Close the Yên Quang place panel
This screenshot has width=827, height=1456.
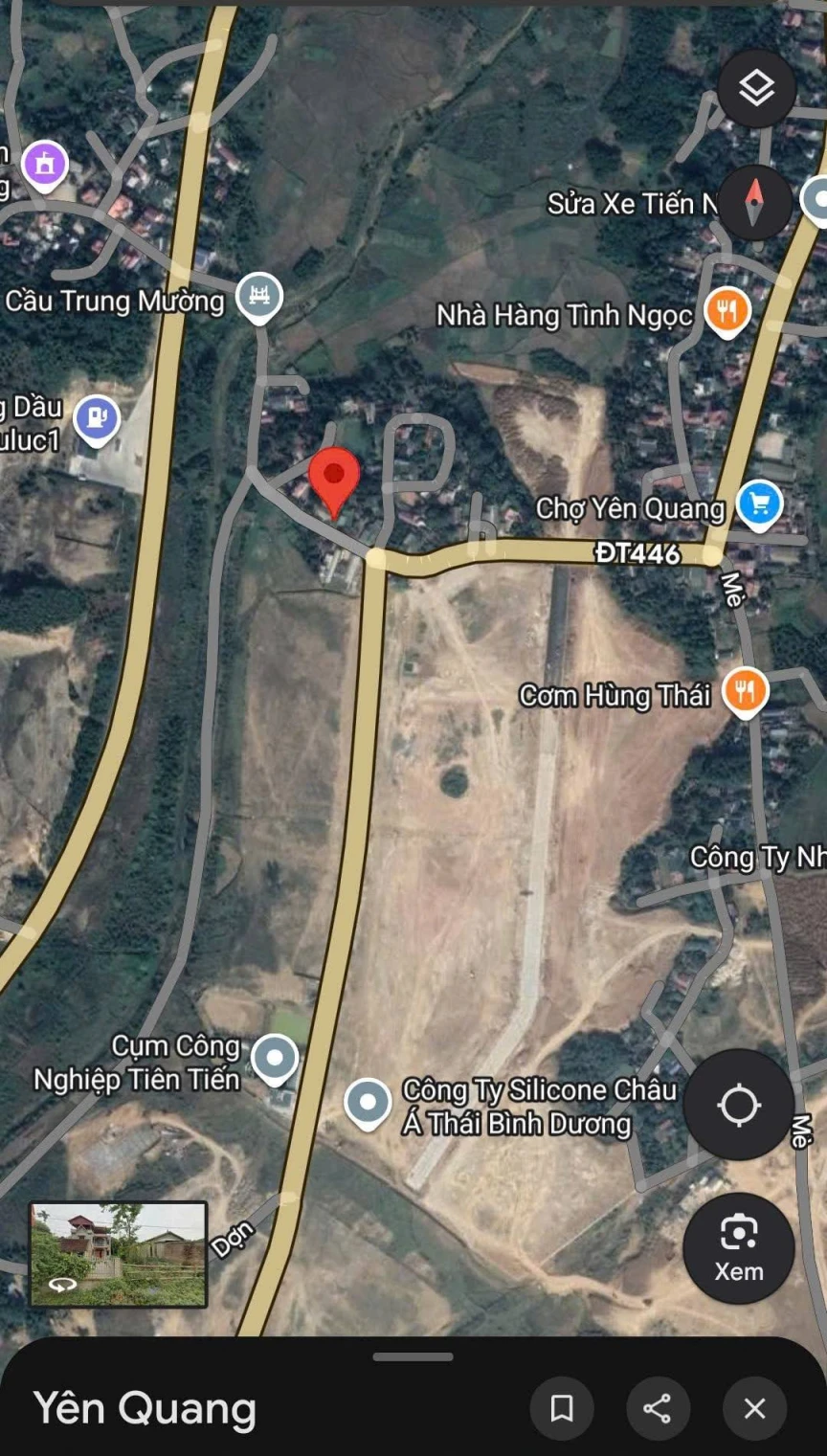754,1408
